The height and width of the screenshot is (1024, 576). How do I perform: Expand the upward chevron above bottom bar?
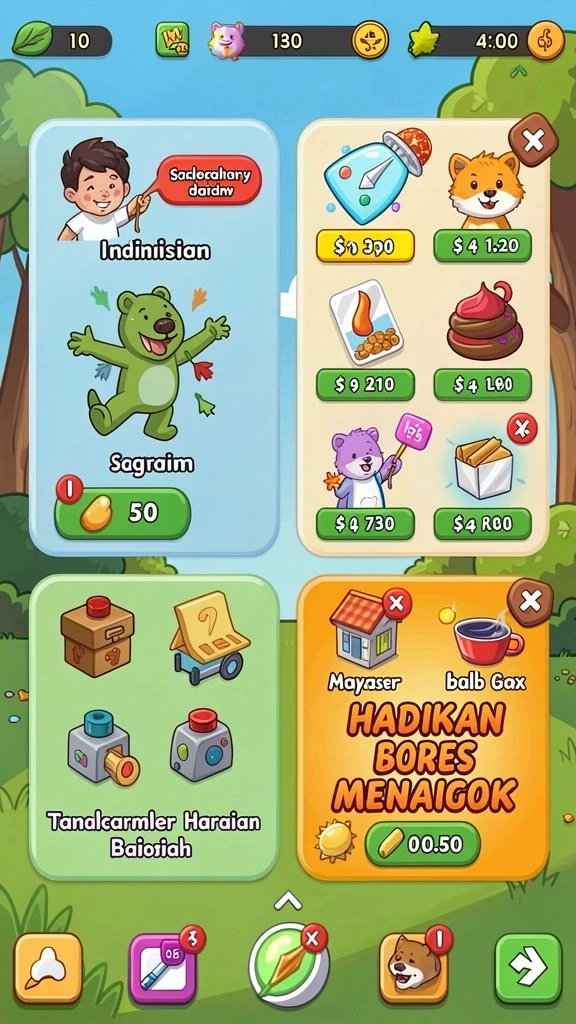tap(288, 901)
